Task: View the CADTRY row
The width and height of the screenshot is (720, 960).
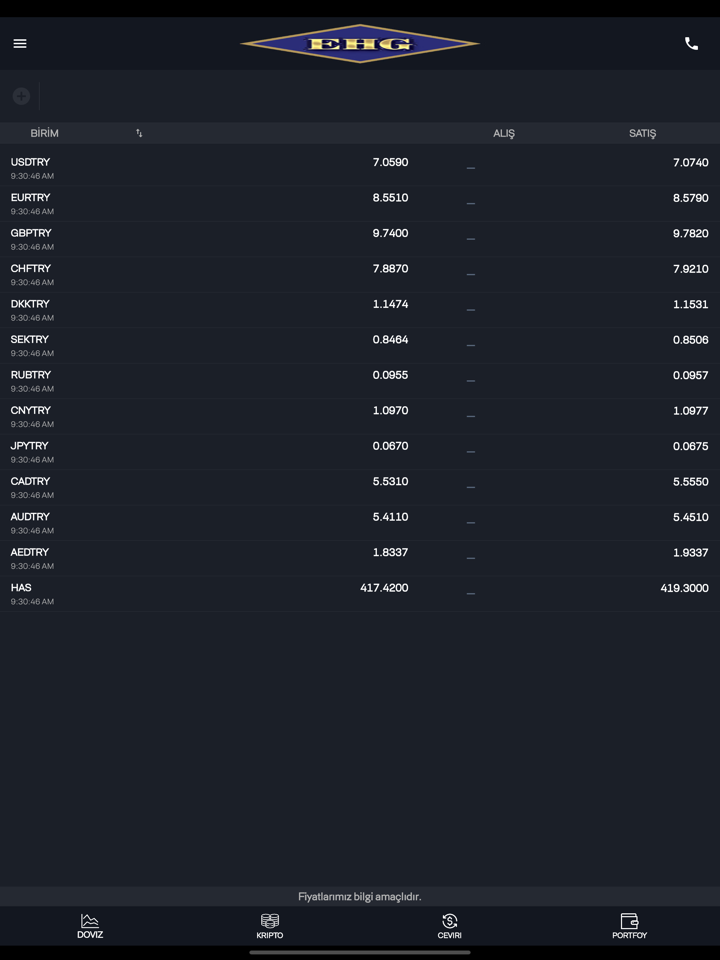Action: [360, 488]
